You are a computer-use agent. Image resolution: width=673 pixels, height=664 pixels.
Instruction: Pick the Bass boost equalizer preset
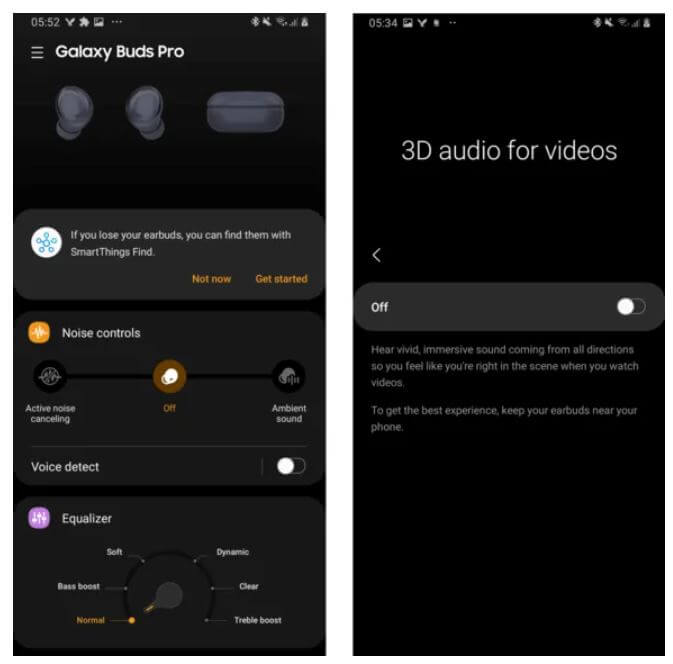point(80,586)
